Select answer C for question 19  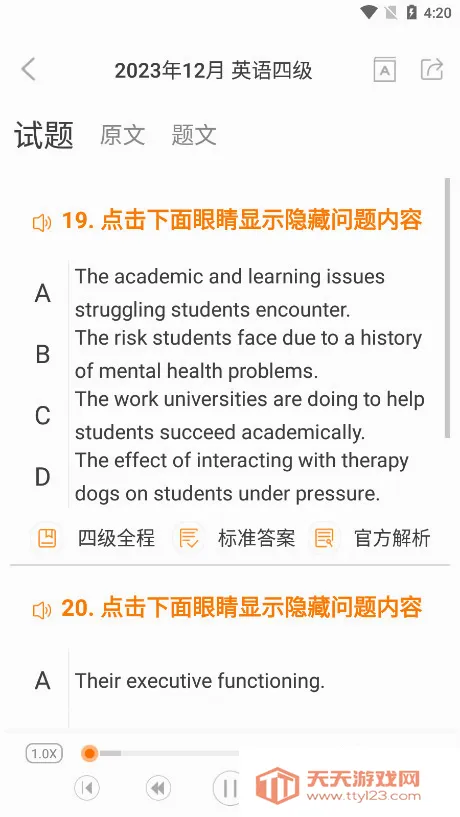230,415
